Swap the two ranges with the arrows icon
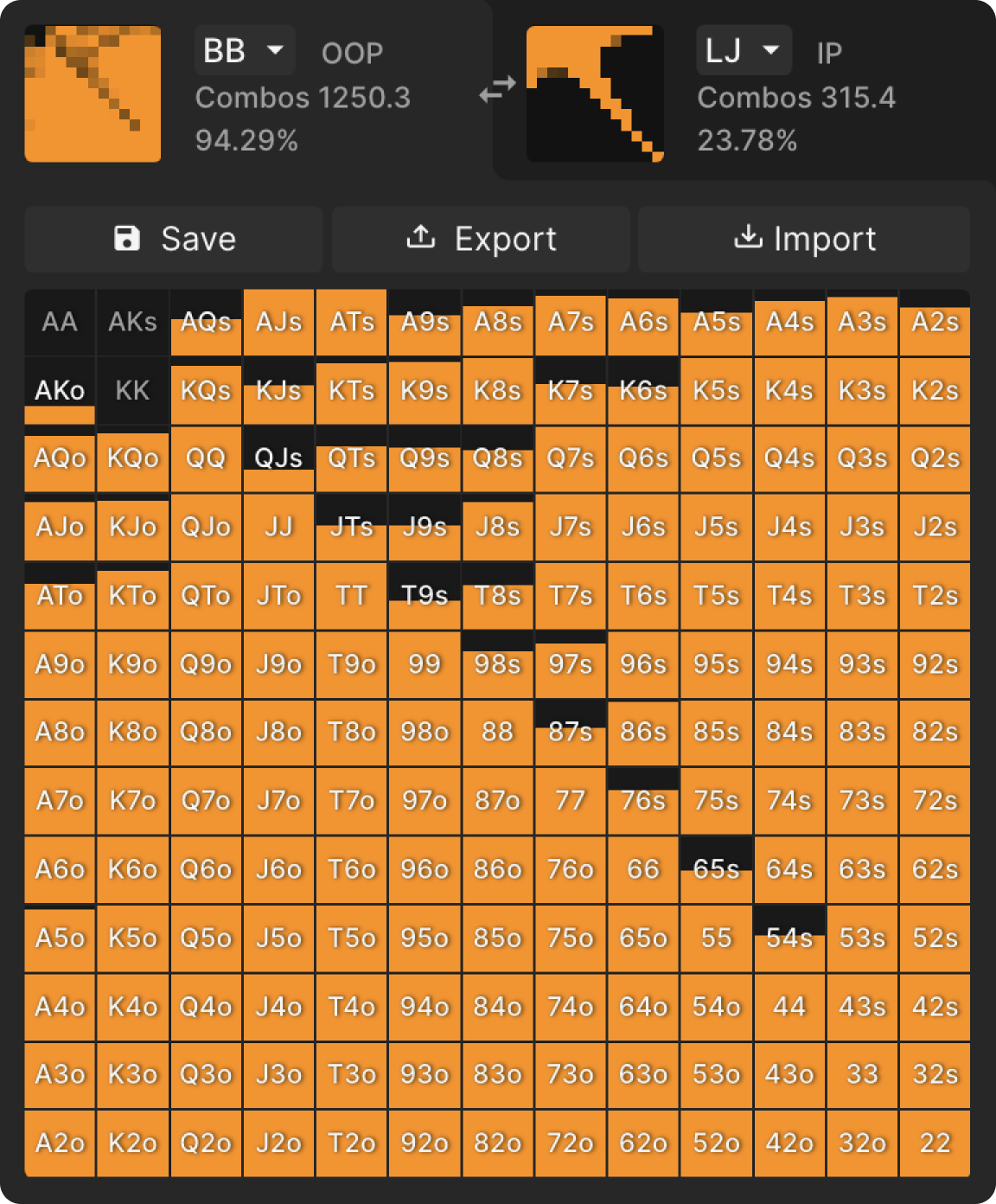This screenshot has width=996, height=1204. [498, 90]
